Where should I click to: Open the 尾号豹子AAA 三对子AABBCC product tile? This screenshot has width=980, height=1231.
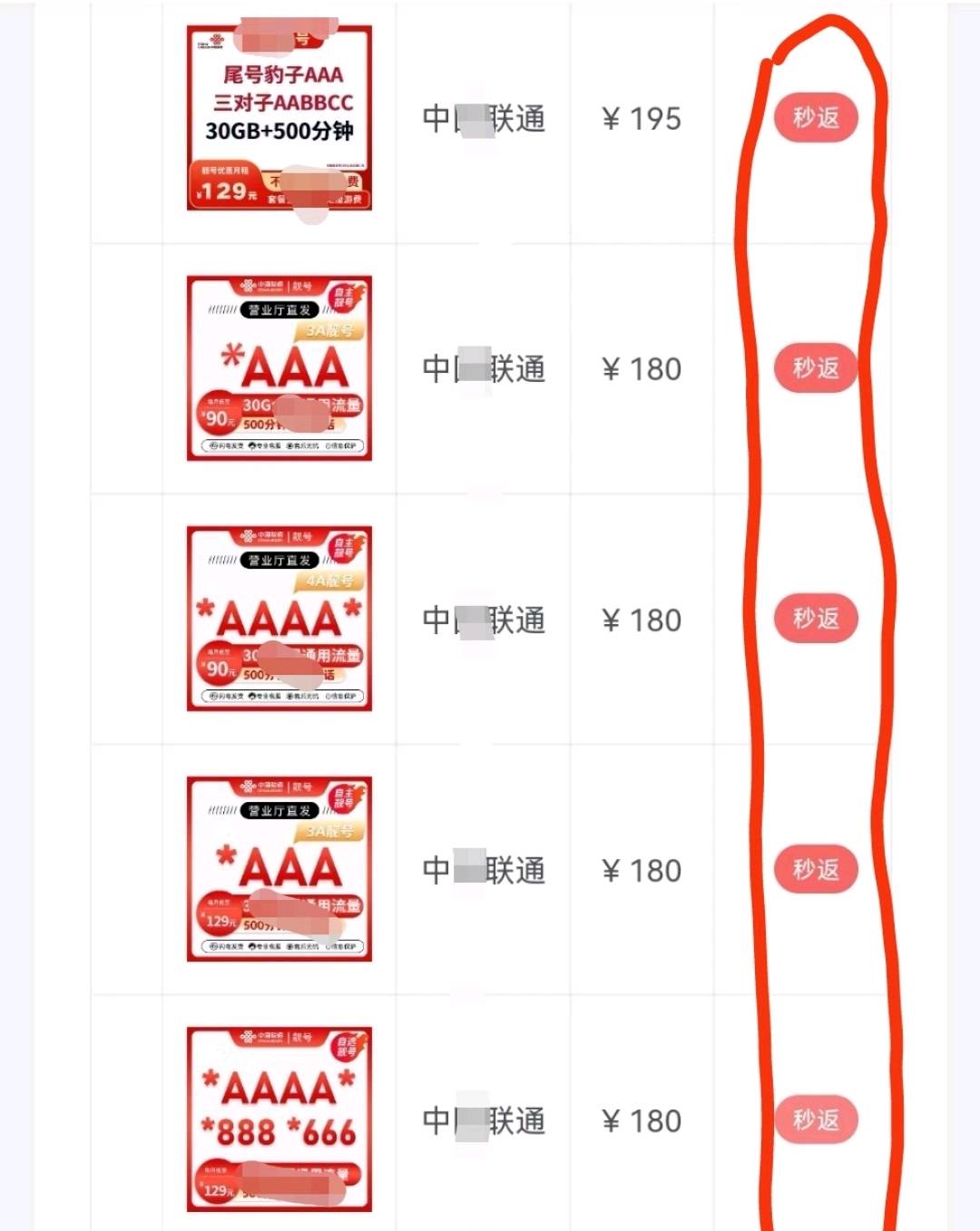(279, 119)
